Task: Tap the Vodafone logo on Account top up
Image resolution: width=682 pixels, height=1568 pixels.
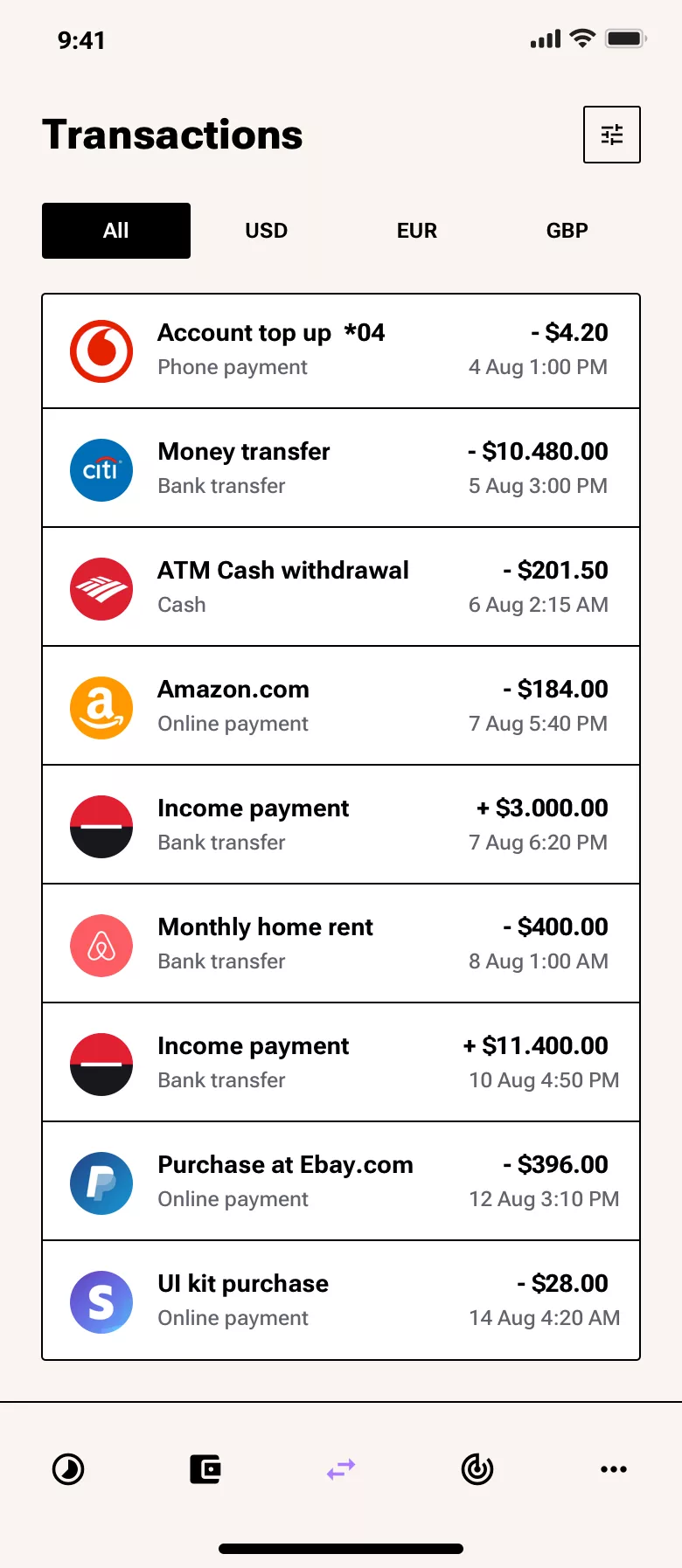Action: 101,350
